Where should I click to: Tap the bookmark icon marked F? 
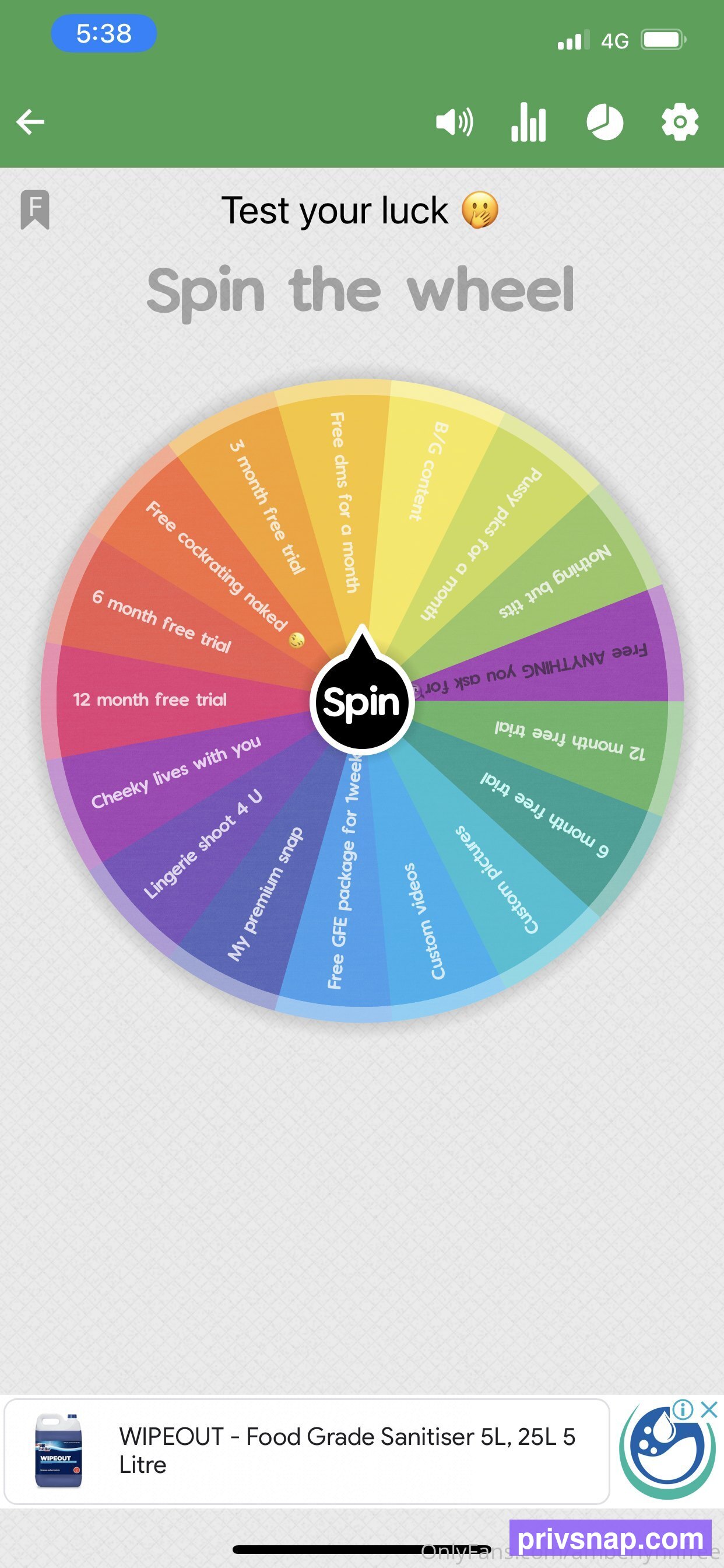36,209
